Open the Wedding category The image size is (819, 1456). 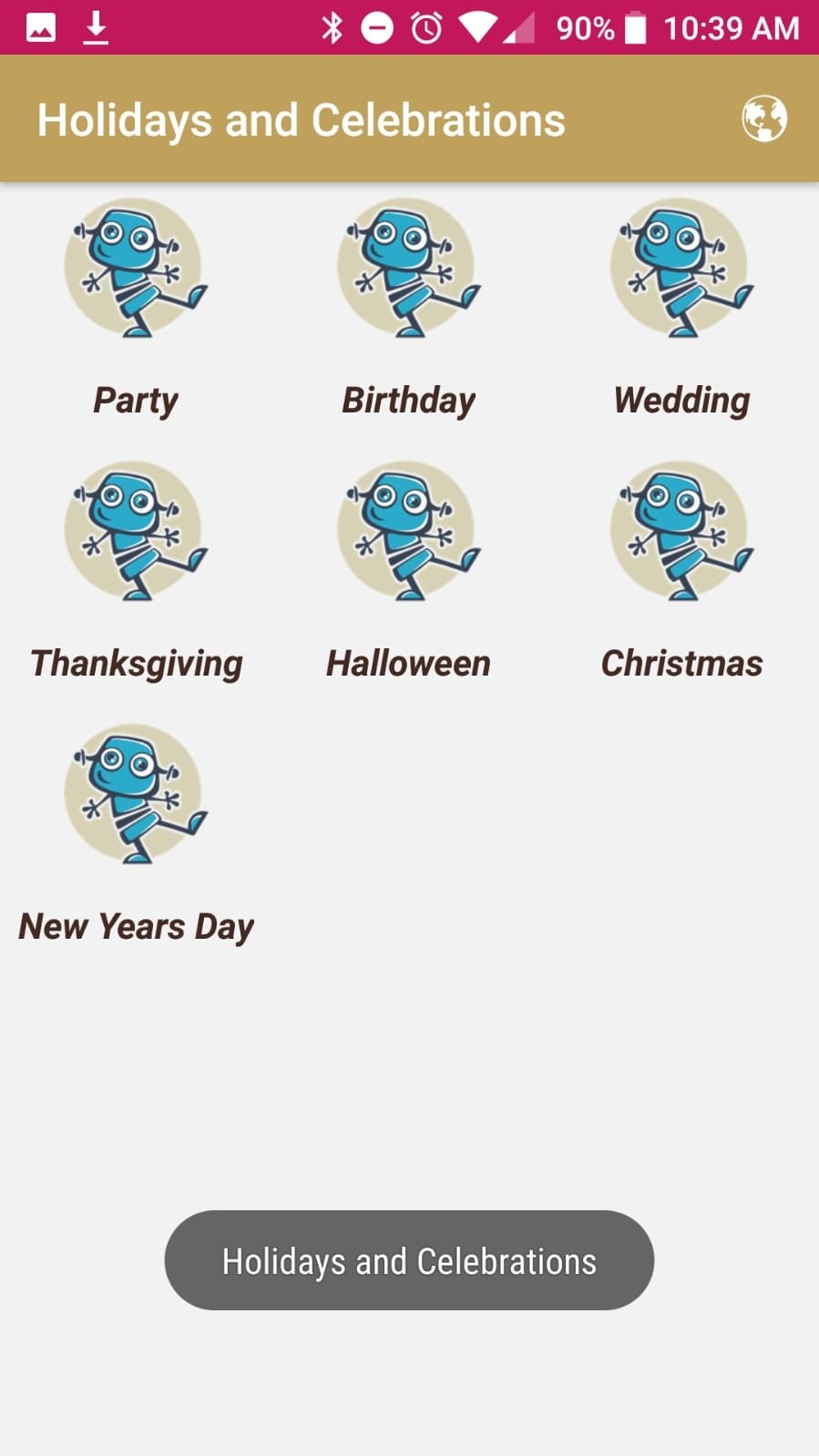point(681,310)
